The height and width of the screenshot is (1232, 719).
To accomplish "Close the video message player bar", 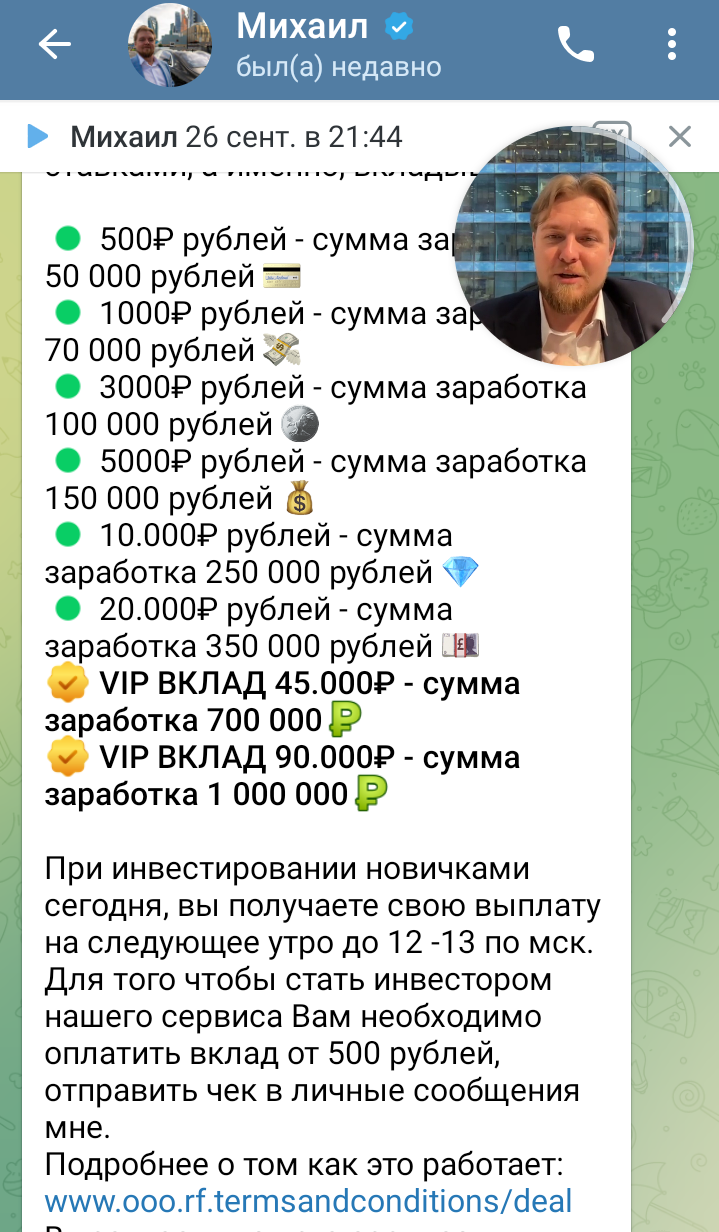I will click(x=680, y=136).
